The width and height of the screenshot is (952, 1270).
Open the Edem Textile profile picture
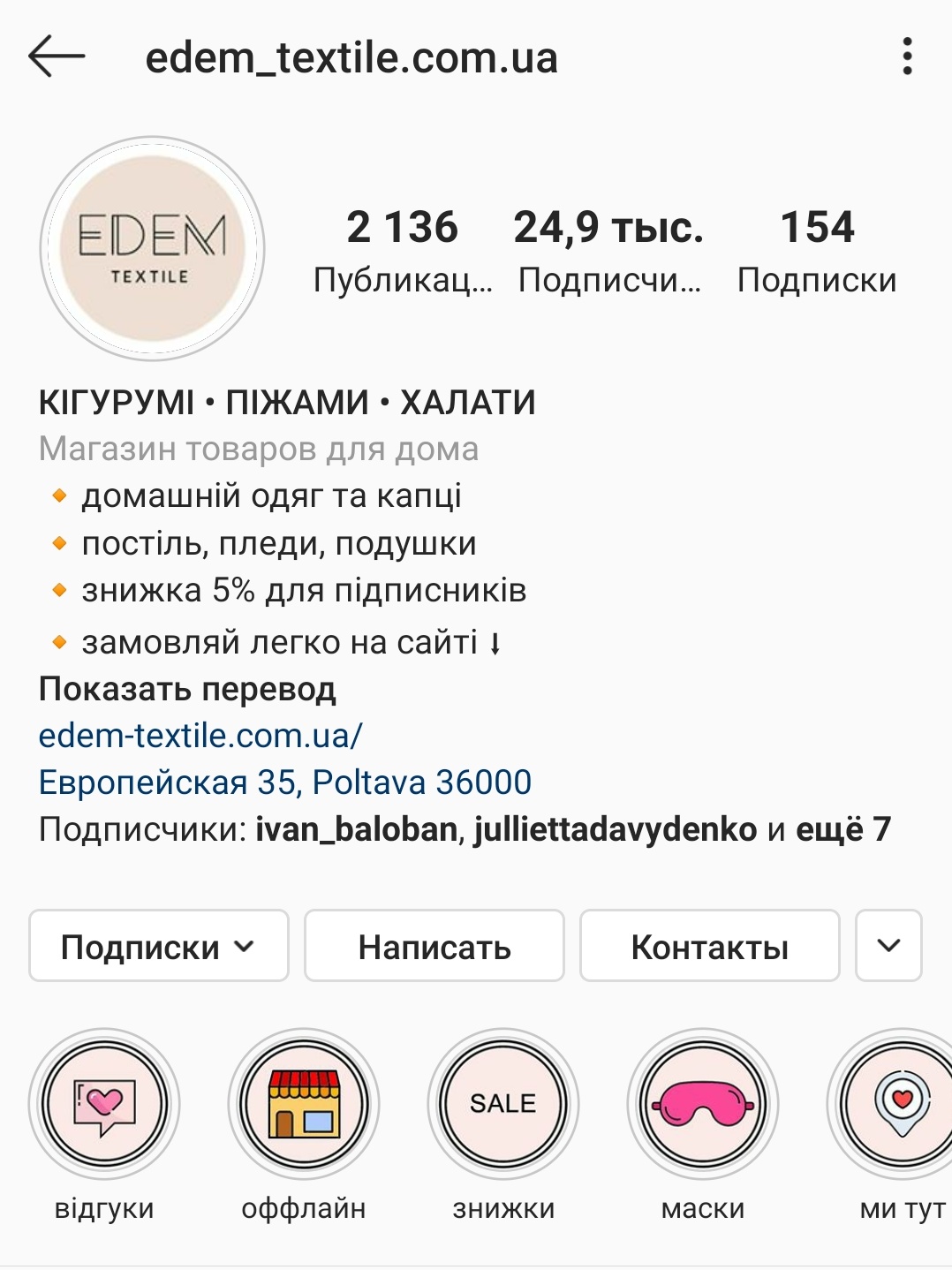tap(152, 249)
